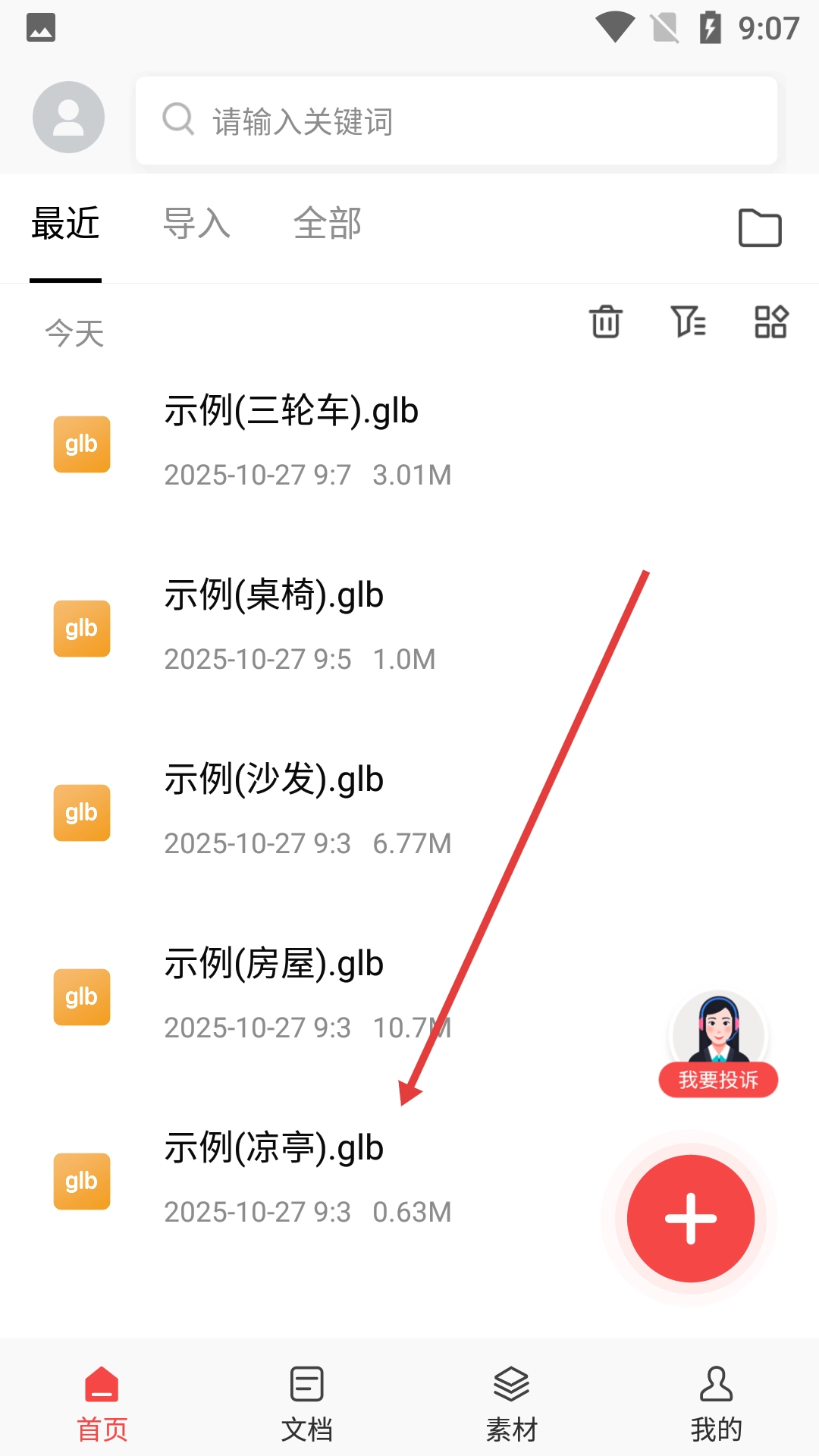This screenshot has width=819, height=1456.
Task: Tap the trash delete icon
Action: (606, 322)
